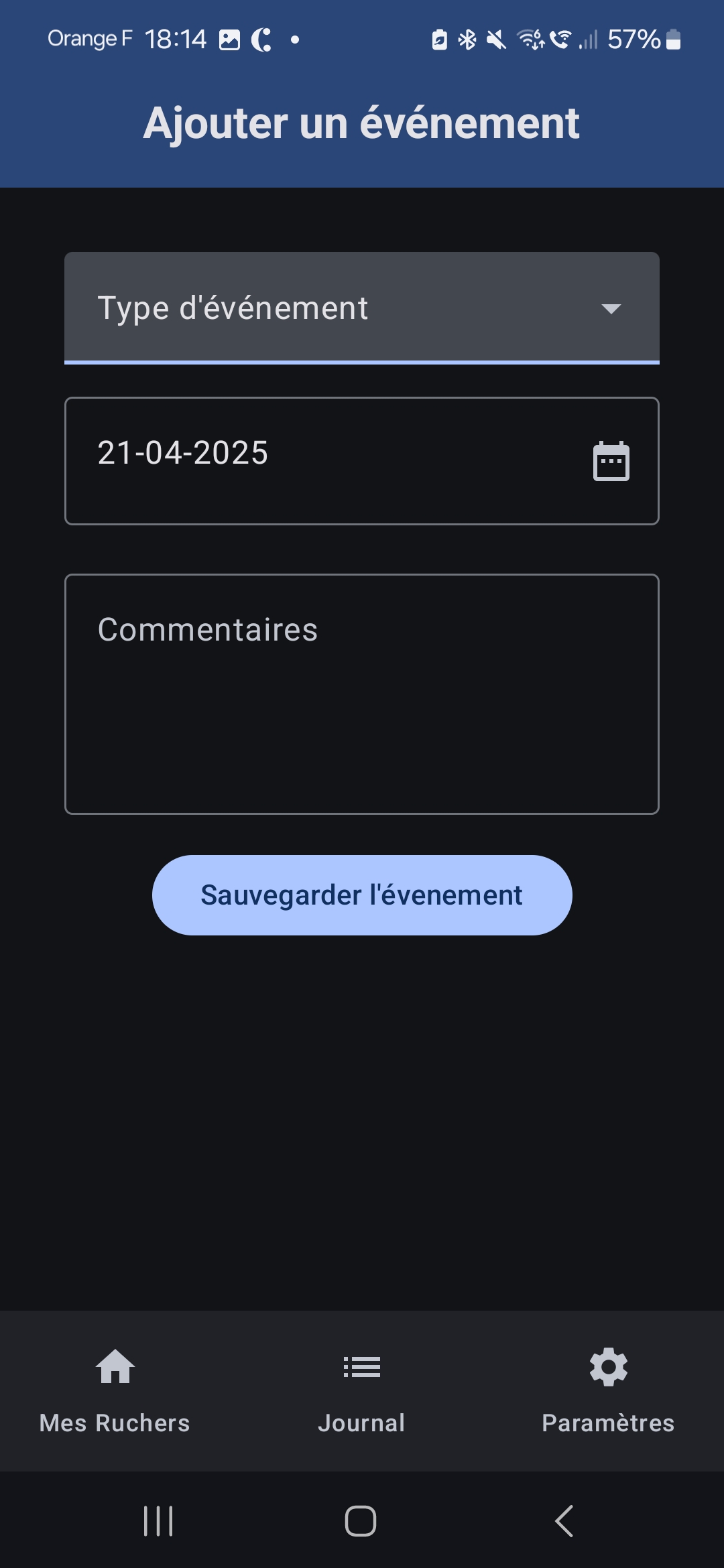
Task: Tap the system back button
Action: point(564,1521)
